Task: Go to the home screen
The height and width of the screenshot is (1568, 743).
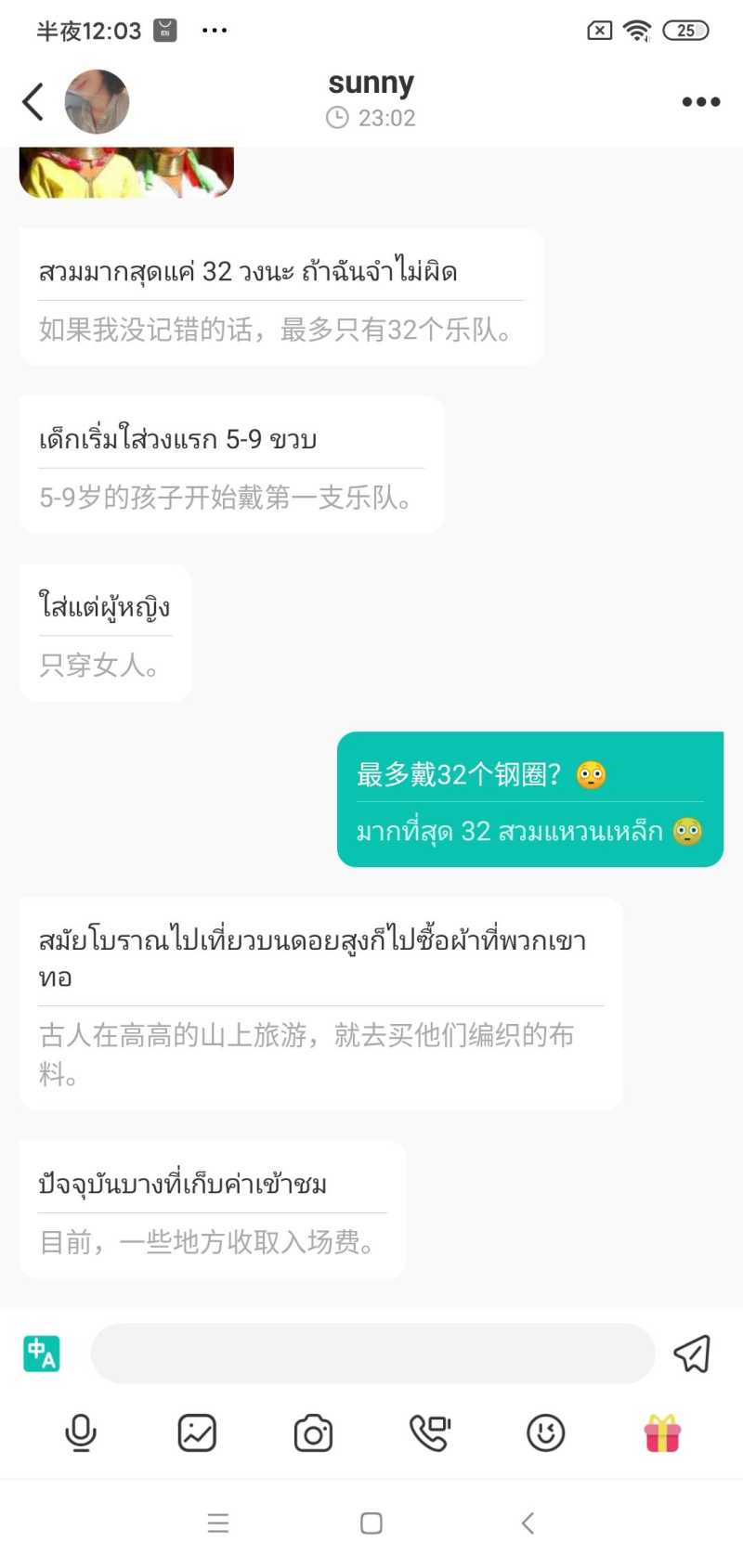Action: 371,1523
